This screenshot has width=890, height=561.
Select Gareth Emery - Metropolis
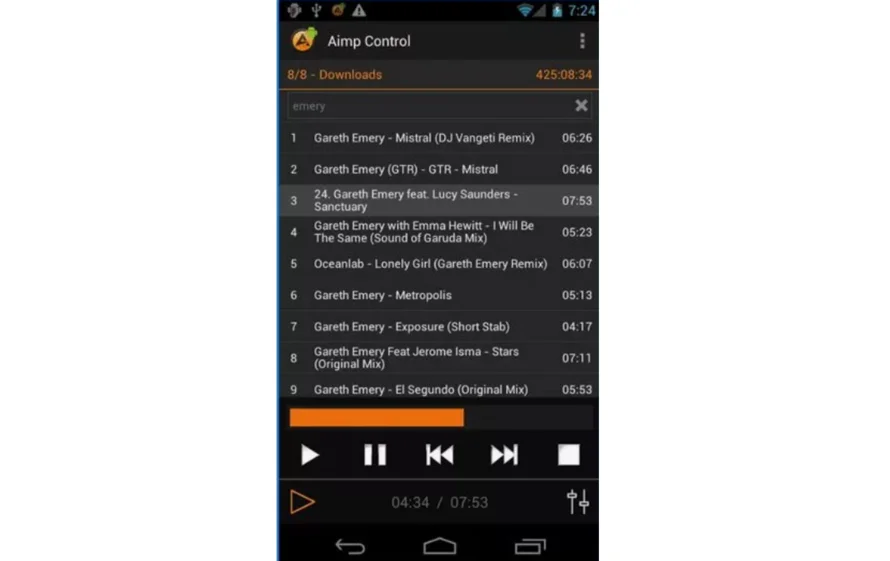click(x=383, y=295)
